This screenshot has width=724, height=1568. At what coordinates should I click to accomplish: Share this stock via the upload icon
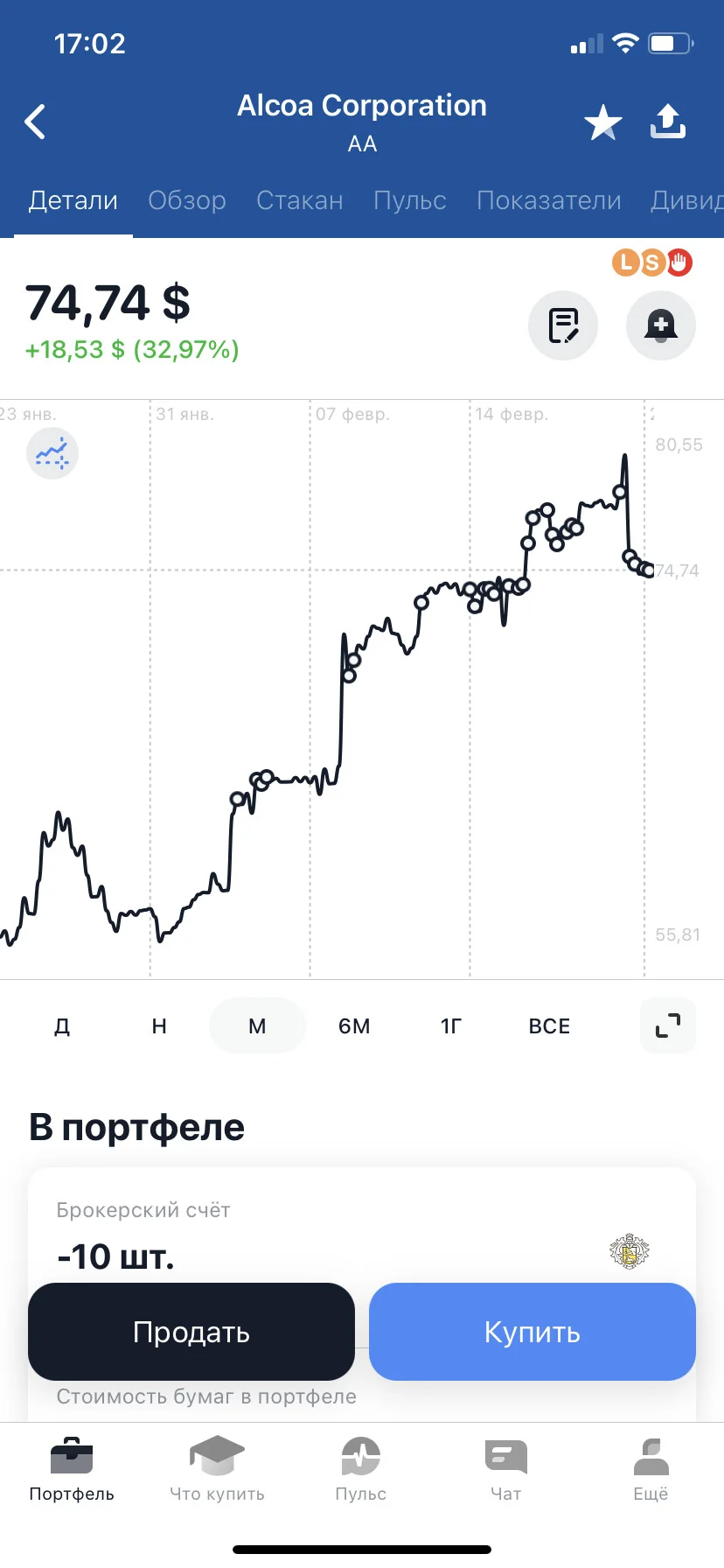pyautogui.click(x=668, y=122)
